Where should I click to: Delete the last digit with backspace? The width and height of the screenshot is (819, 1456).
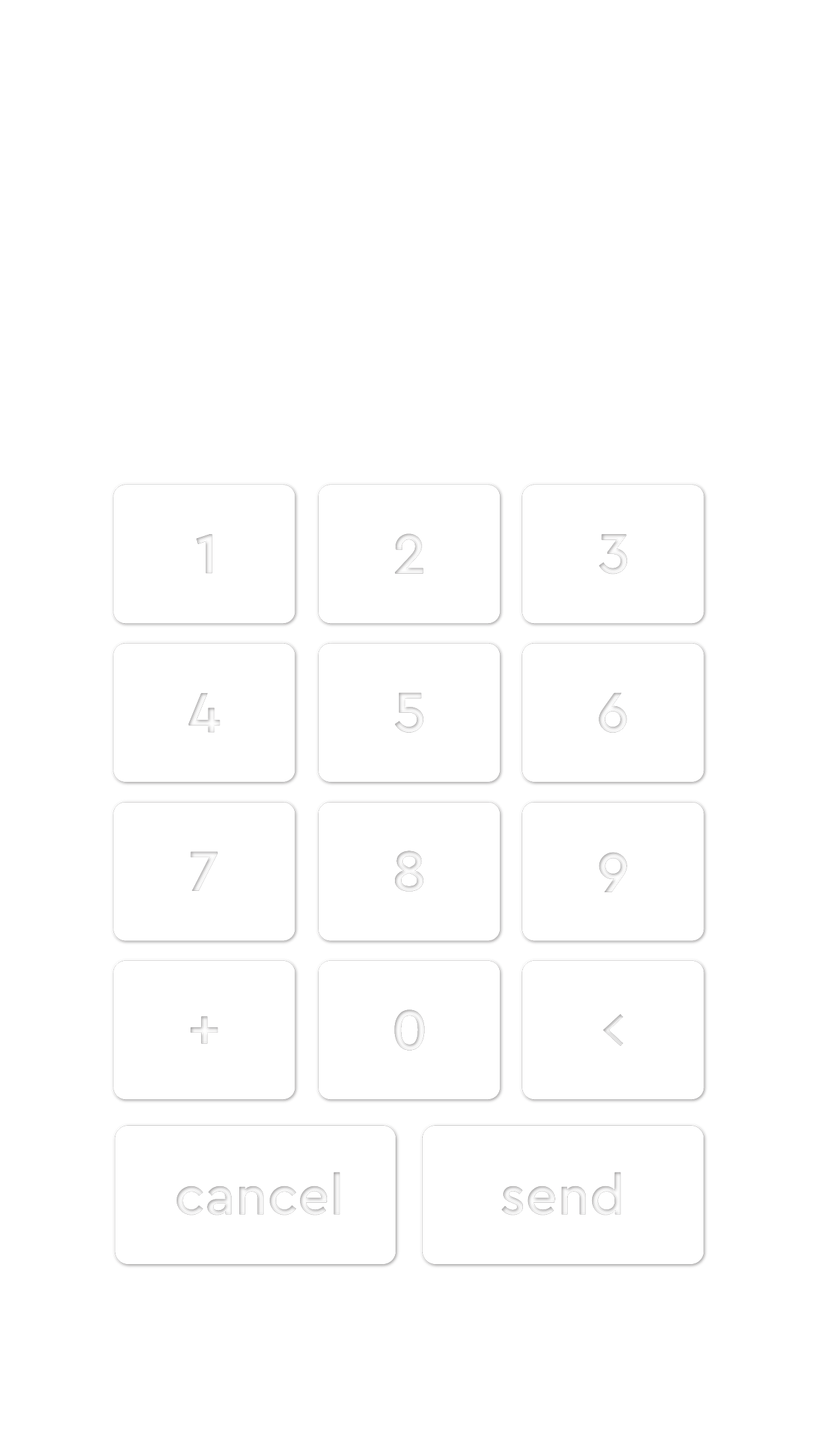coord(613,1030)
